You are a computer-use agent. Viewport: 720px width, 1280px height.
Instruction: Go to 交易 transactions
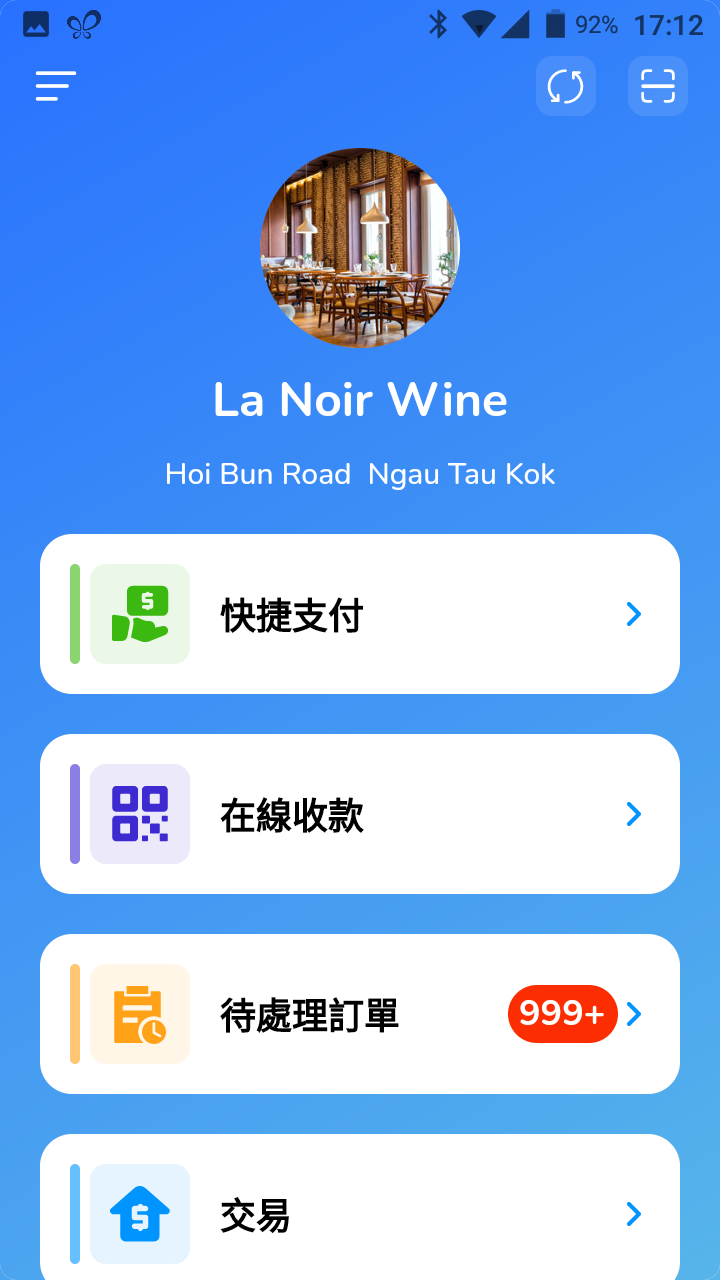[x=360, y=1214]
